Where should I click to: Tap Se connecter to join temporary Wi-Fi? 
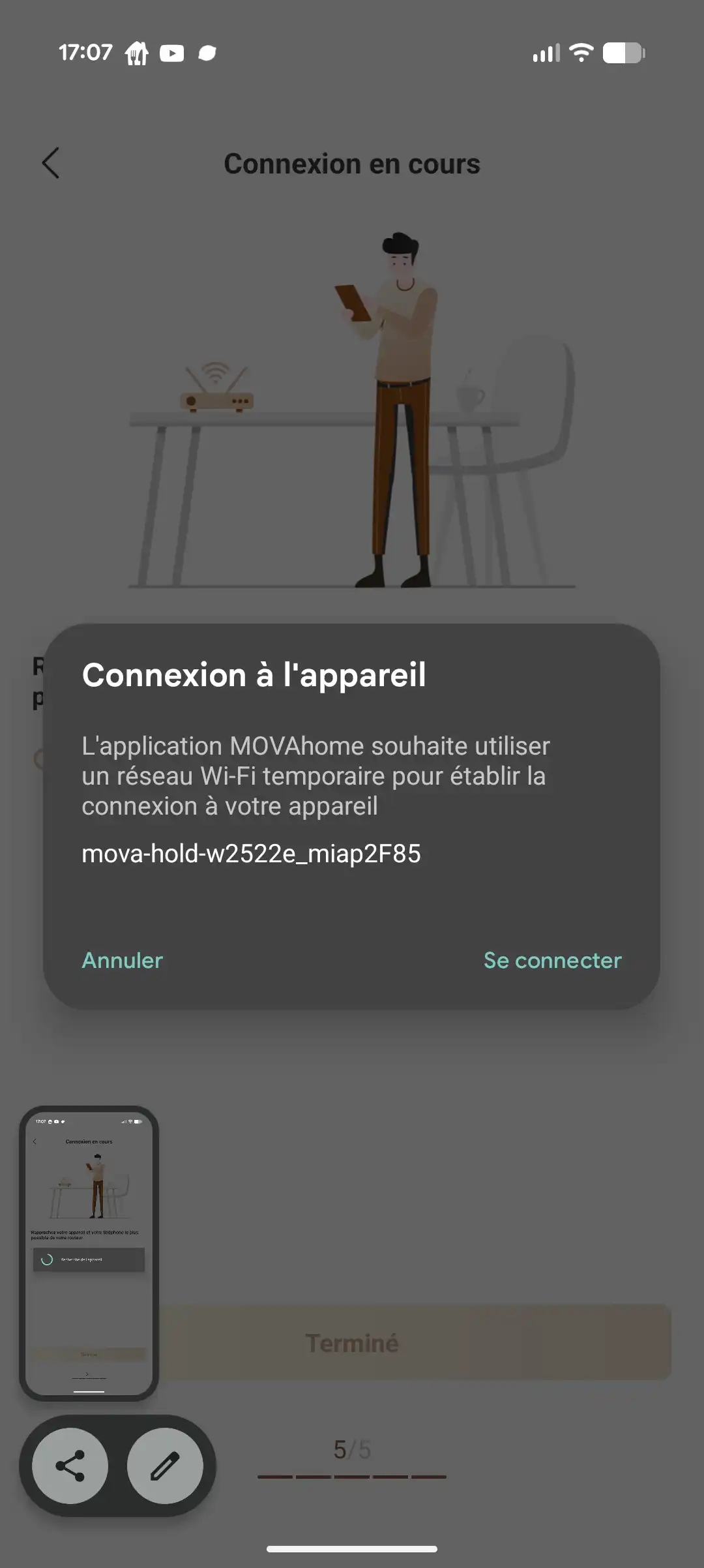(x=552, y=960)
